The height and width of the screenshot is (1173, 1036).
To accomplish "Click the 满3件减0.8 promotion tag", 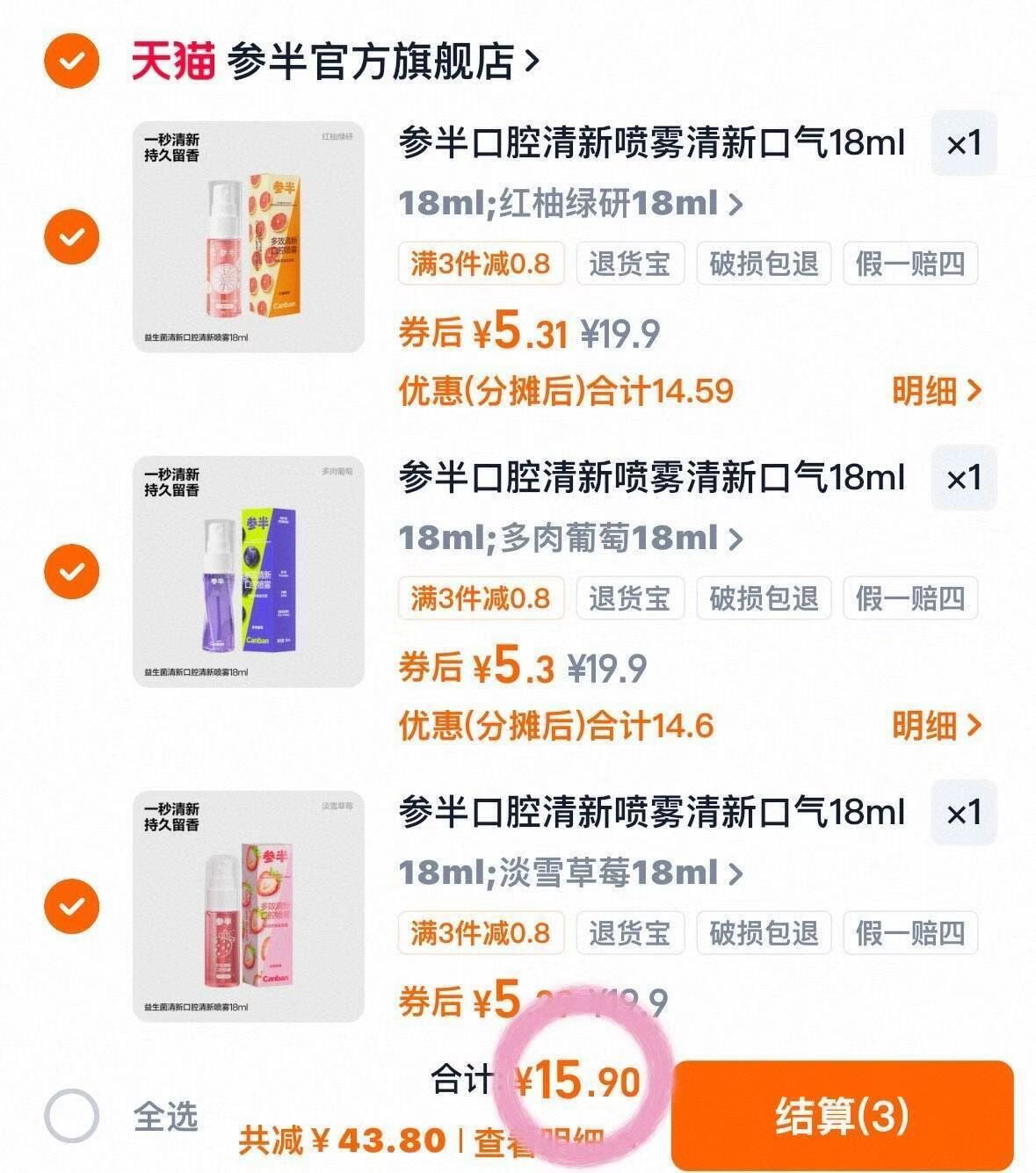I will 482,264.
